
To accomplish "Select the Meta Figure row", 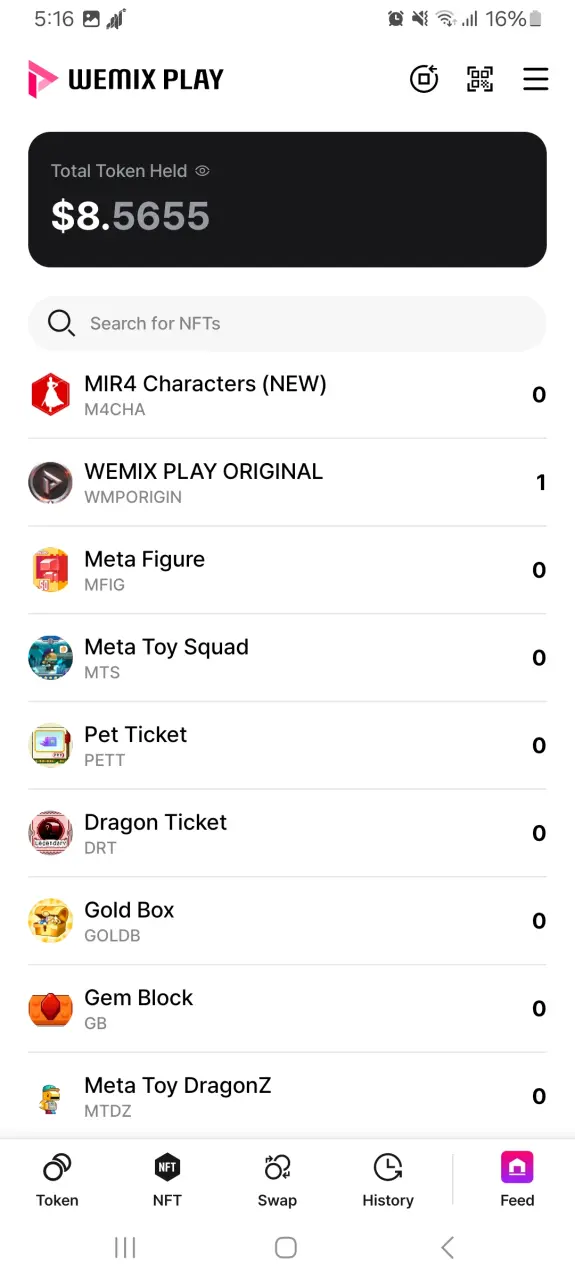I will [x=287, y=570].
